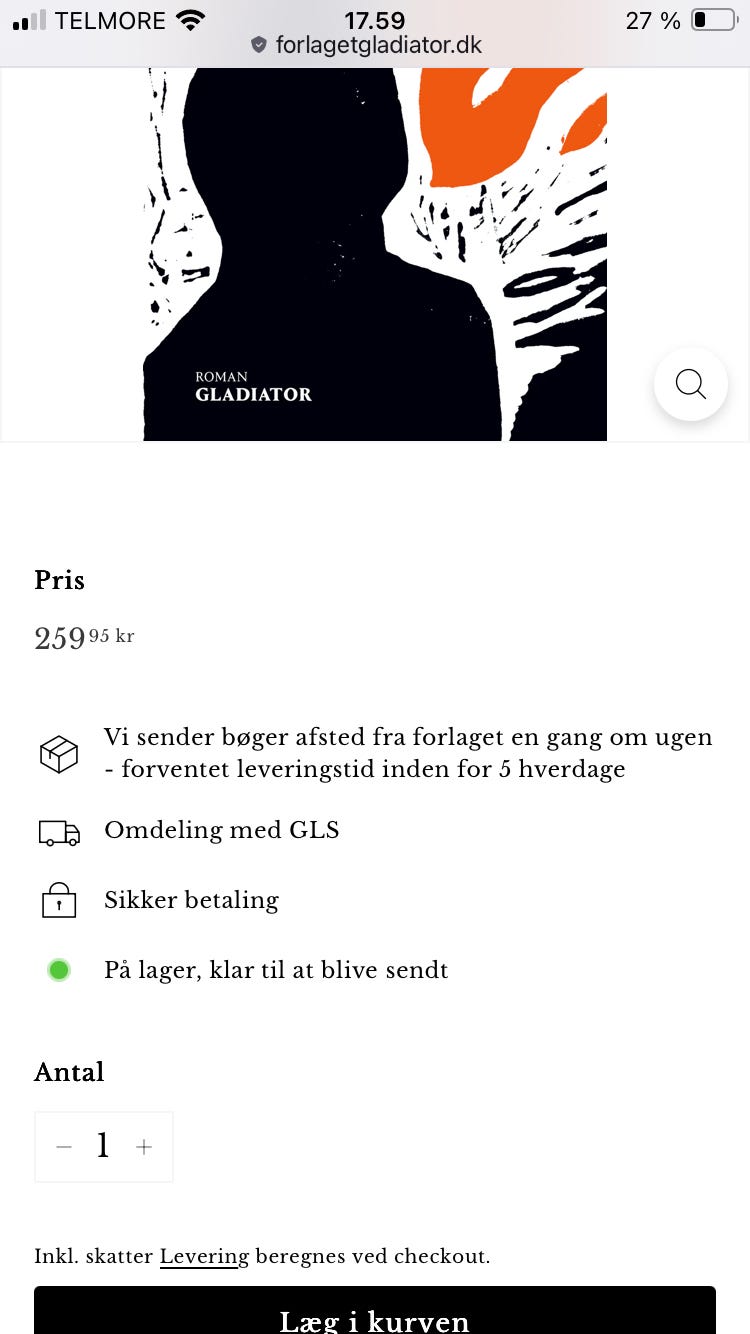750x1334 pixels.
Task: Click the Antal section heading
Action: 69,1072
